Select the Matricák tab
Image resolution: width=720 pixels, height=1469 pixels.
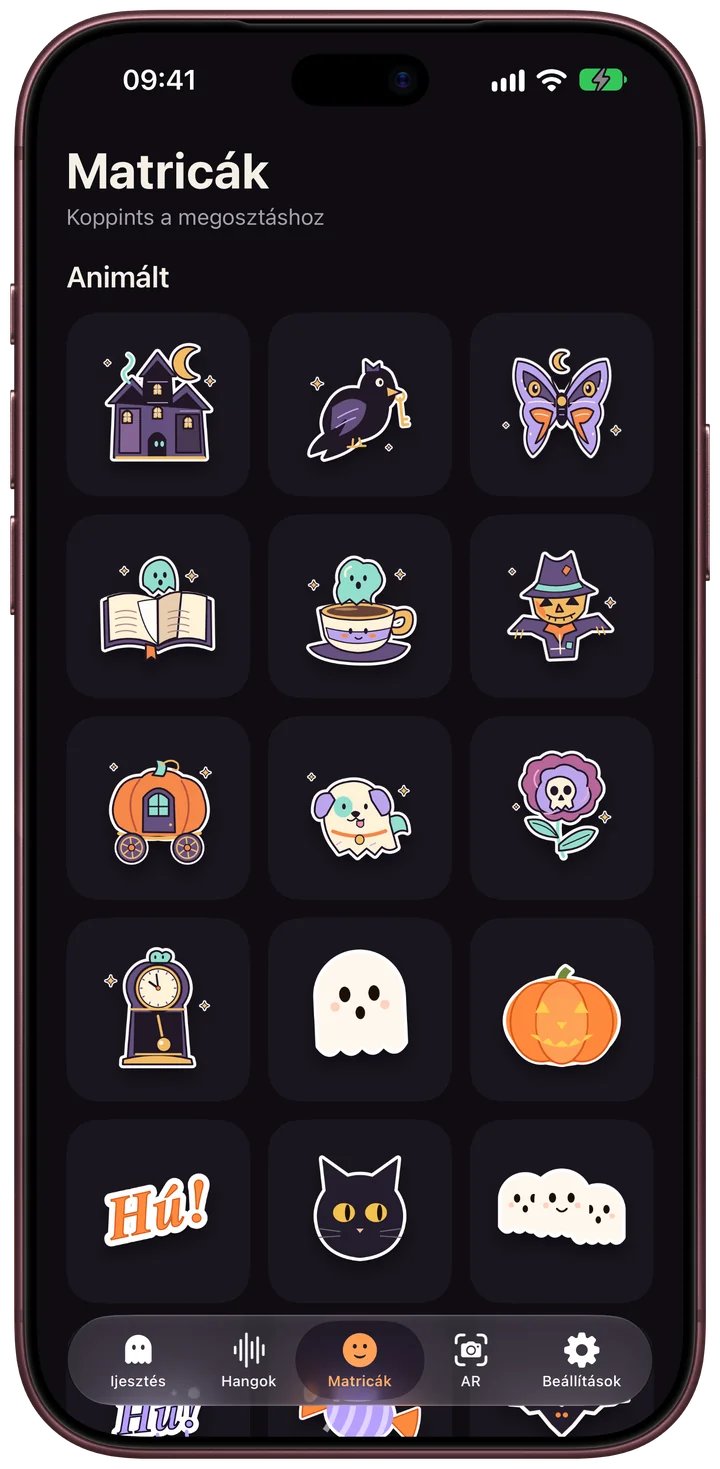click(360, 1361)
